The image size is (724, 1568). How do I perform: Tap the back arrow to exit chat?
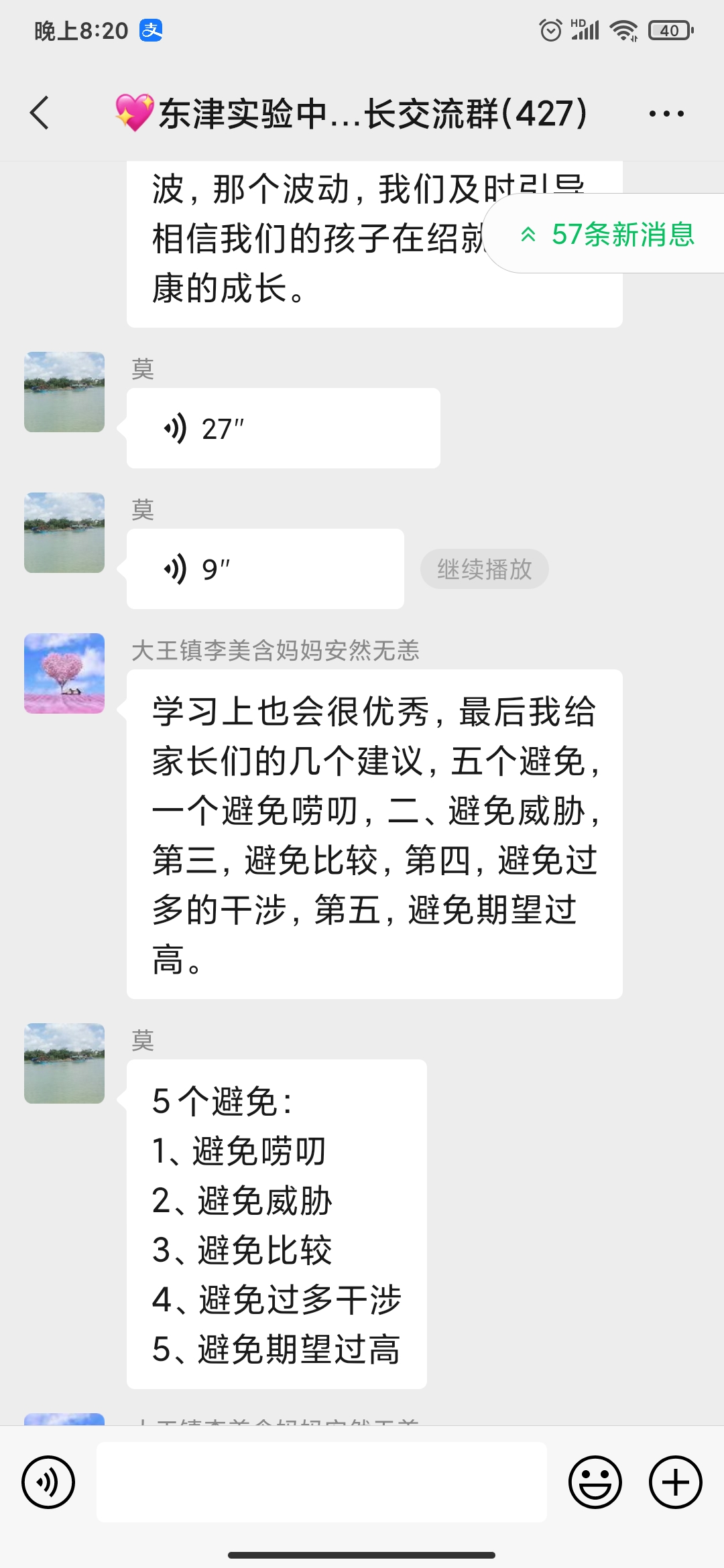38,114
